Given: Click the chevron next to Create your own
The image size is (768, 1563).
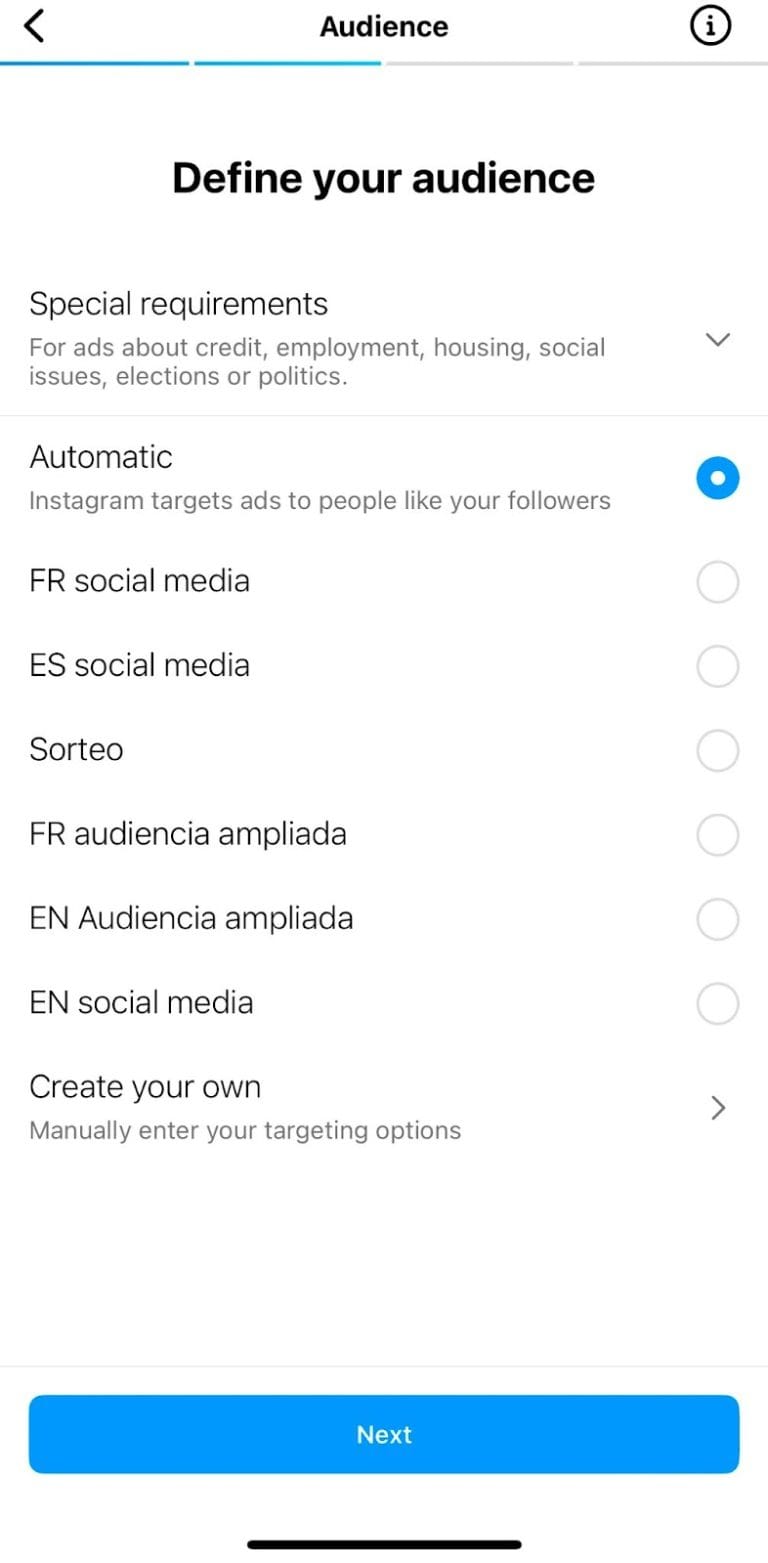Looking at the screenshot, I should (716, 1107).
